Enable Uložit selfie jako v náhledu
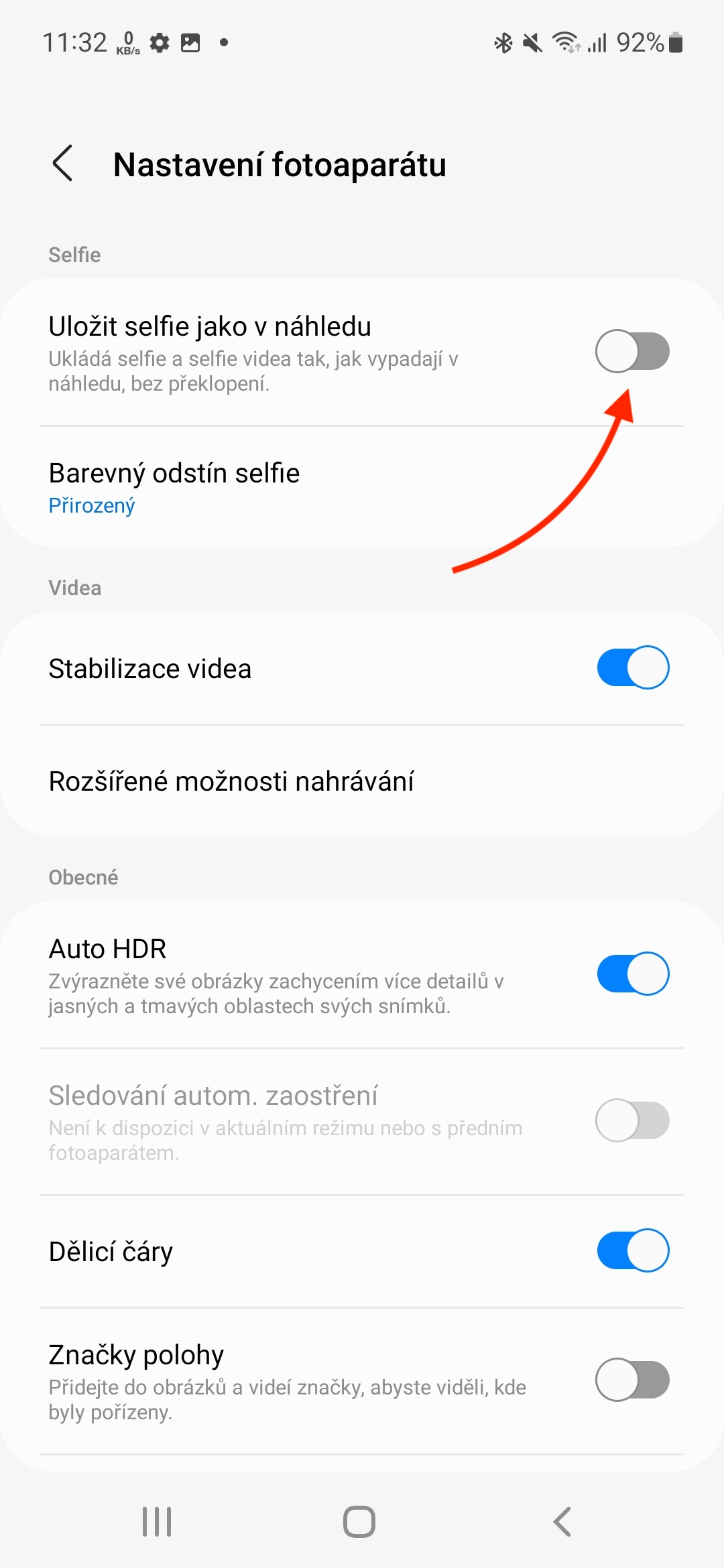 coord(632,351)
